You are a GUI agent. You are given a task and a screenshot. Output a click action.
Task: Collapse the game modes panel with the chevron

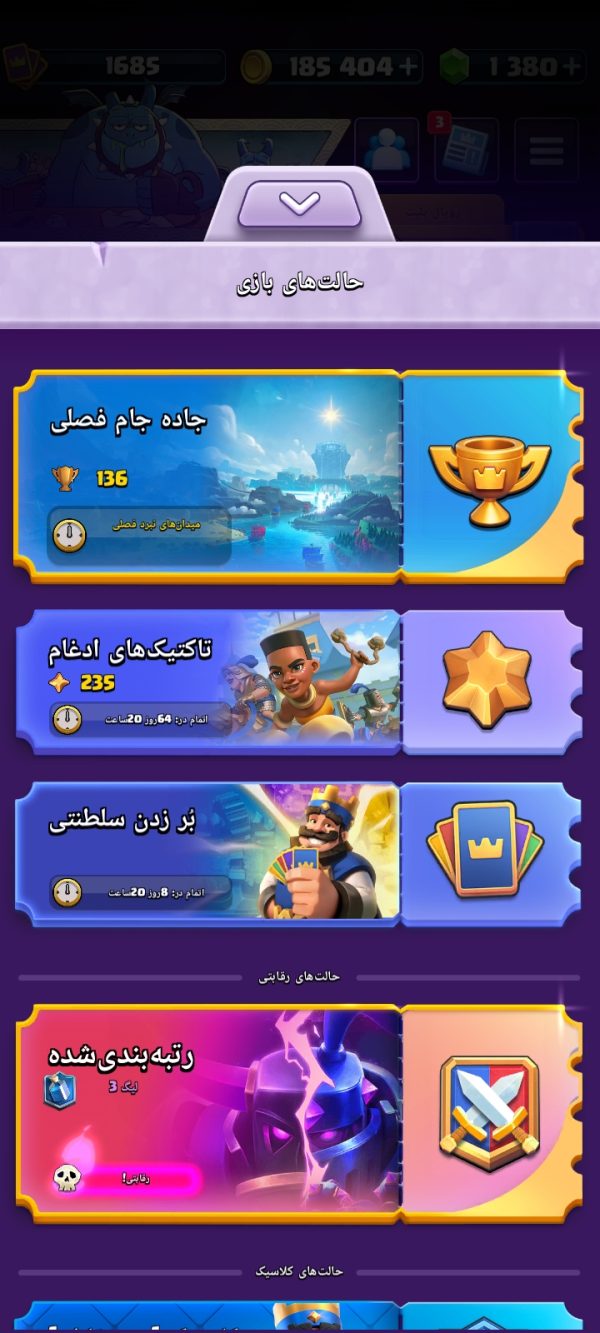pyautogui.click(x=299, y=204)
